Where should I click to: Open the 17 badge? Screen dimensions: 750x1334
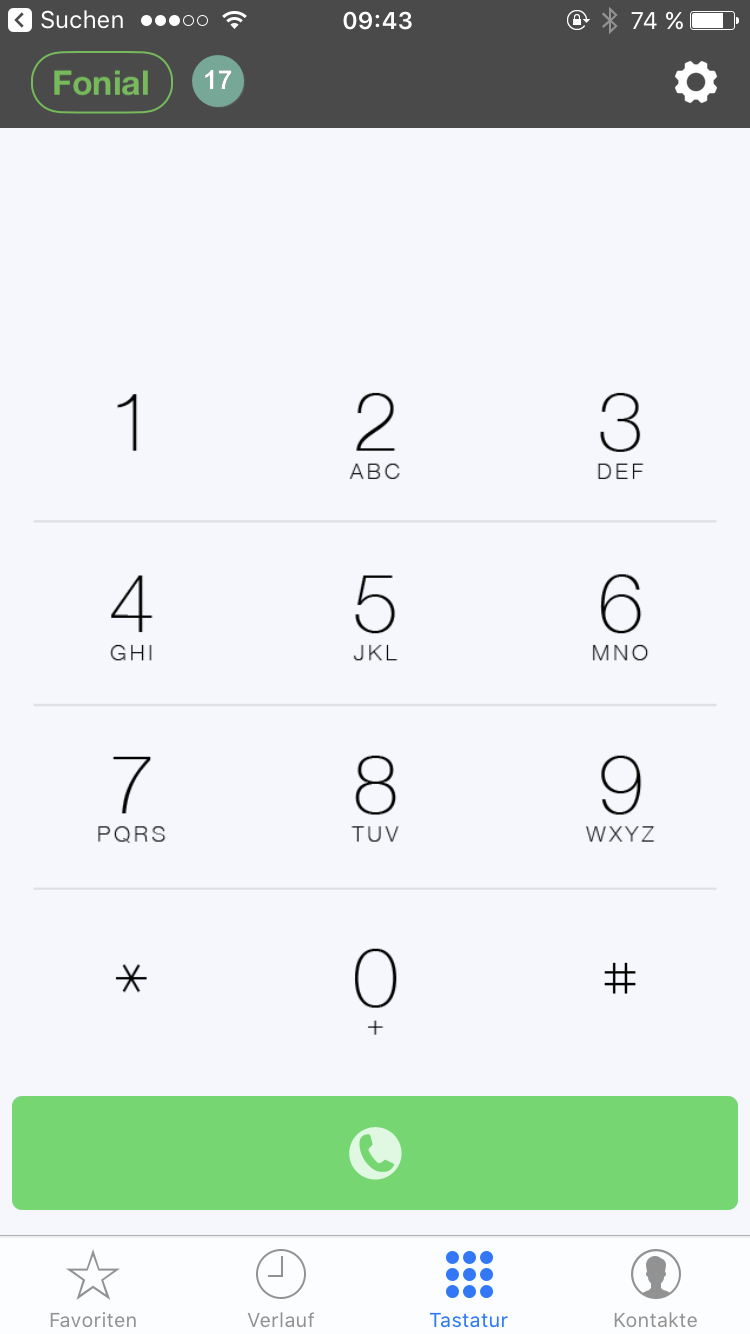(x=218, y=81)
